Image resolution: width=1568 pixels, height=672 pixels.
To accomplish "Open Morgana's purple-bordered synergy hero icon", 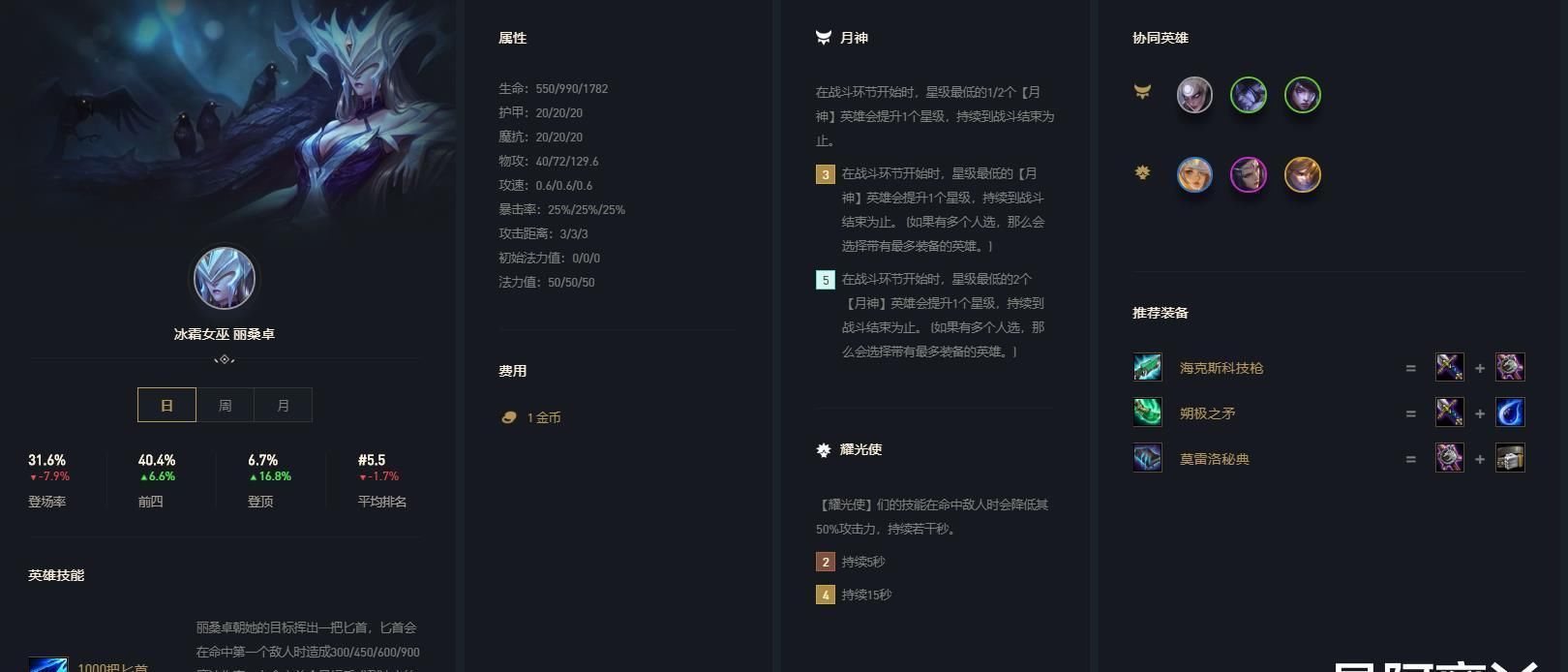I will 1249,175.
